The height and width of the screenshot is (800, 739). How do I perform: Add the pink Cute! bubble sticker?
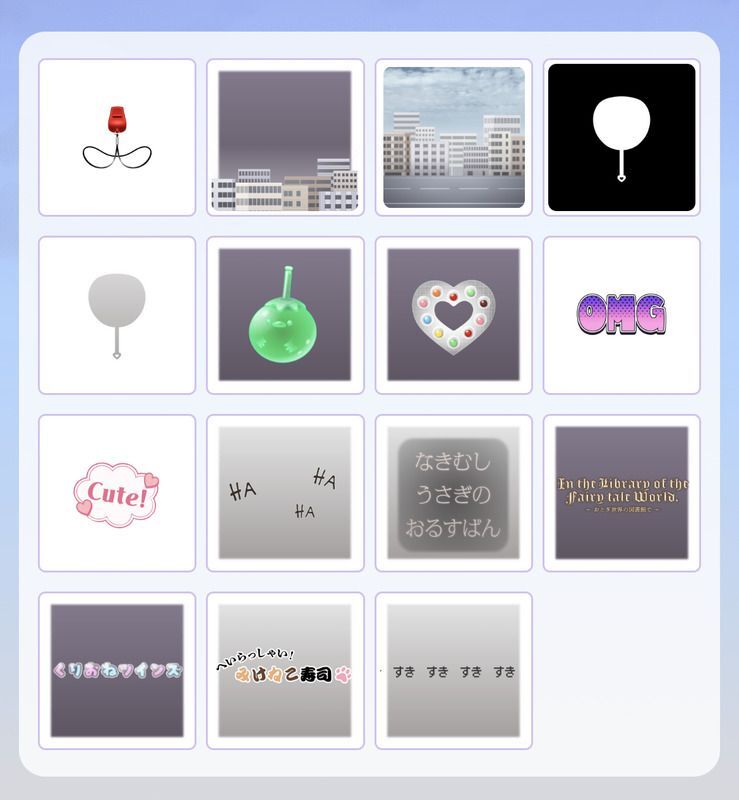pos(117,493)
